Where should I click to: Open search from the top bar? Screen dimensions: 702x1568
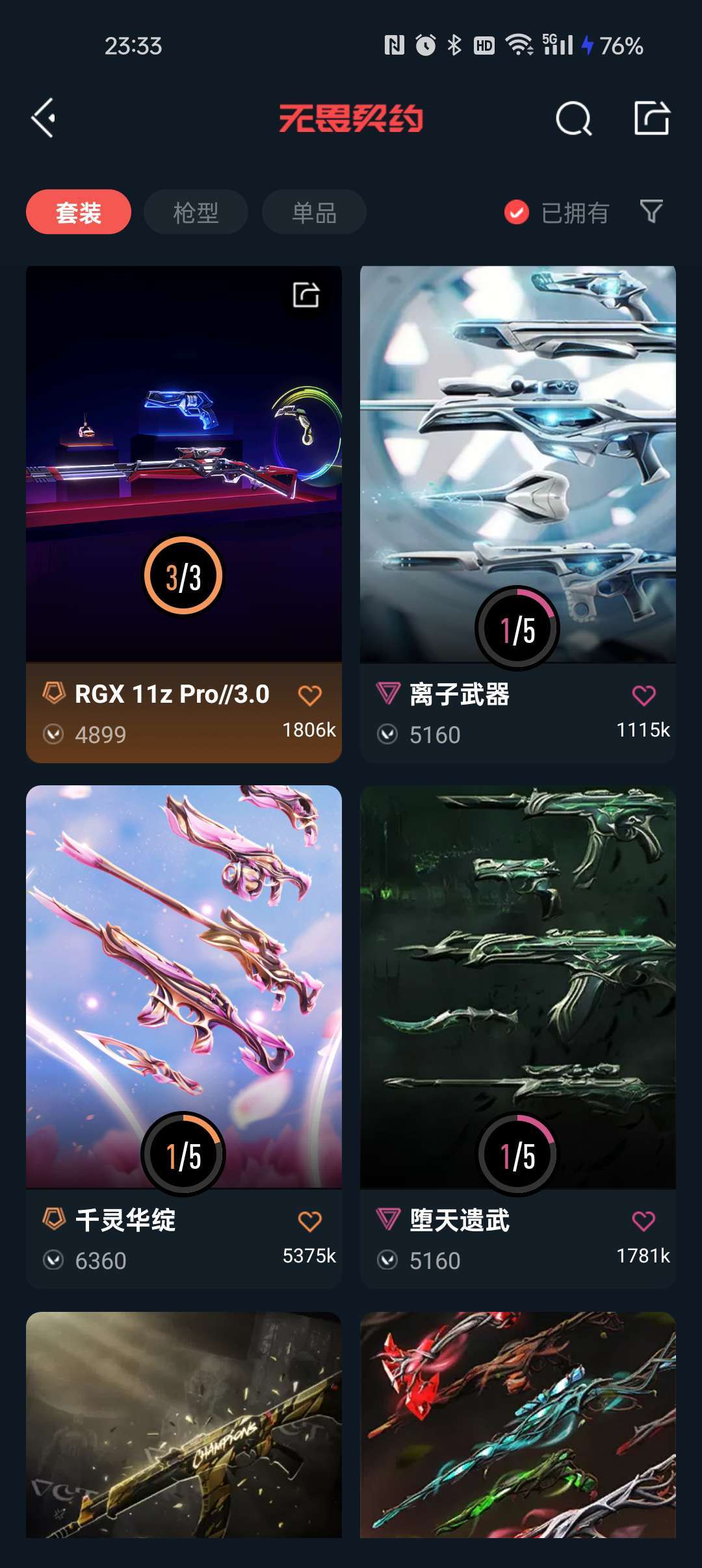[573, 118]
